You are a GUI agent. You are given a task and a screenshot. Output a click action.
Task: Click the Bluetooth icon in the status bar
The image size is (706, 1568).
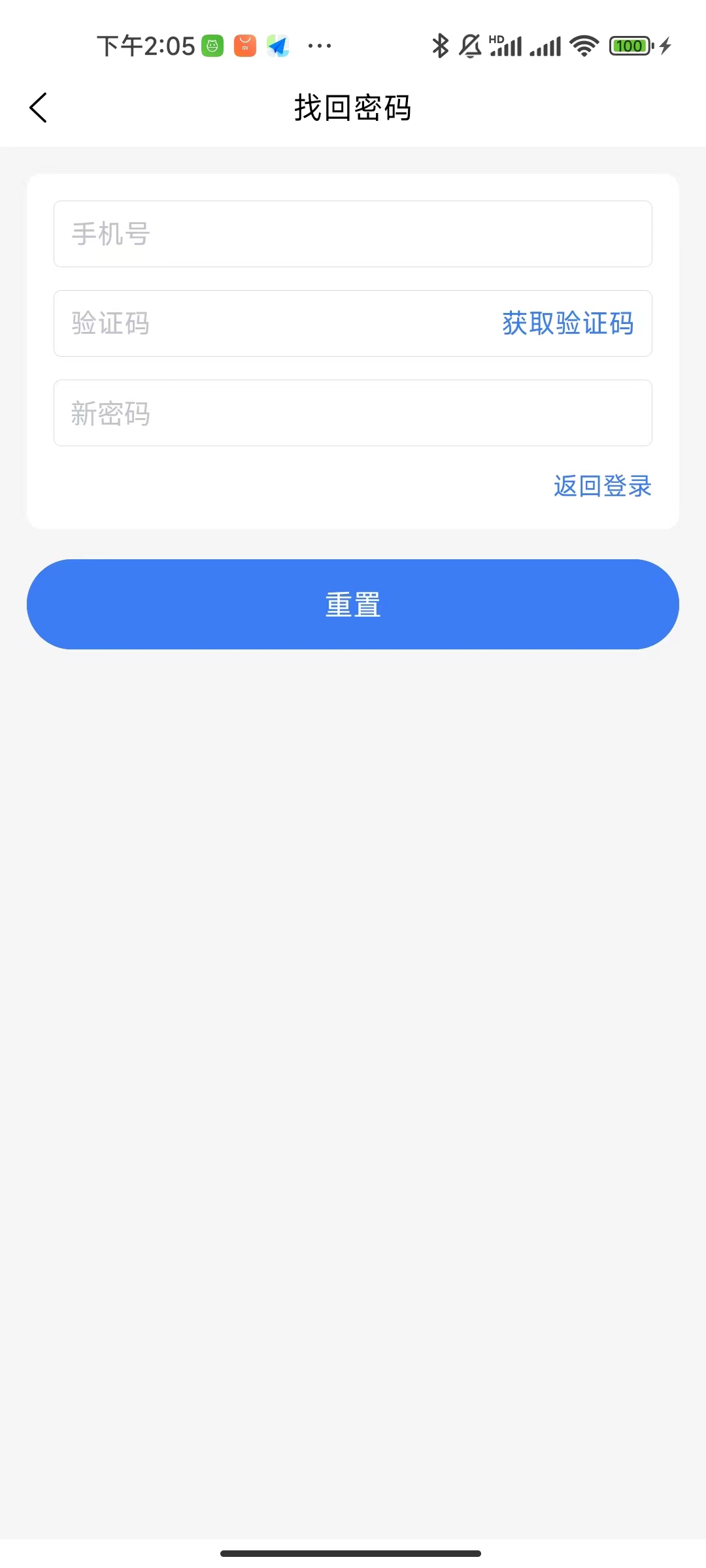coord(441,44)
